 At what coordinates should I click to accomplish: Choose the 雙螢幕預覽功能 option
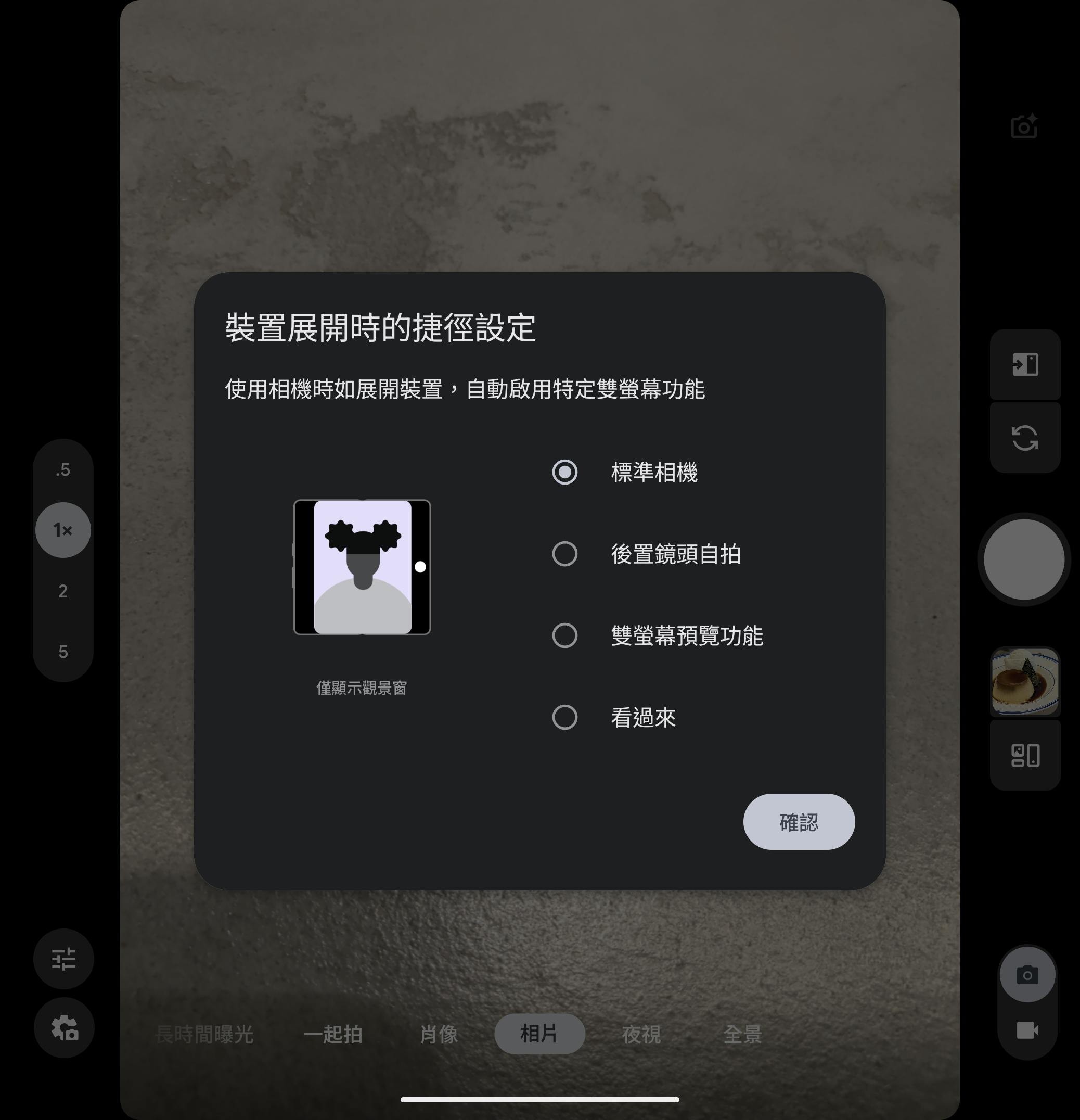pyautogui.click(x=564, y=635)
